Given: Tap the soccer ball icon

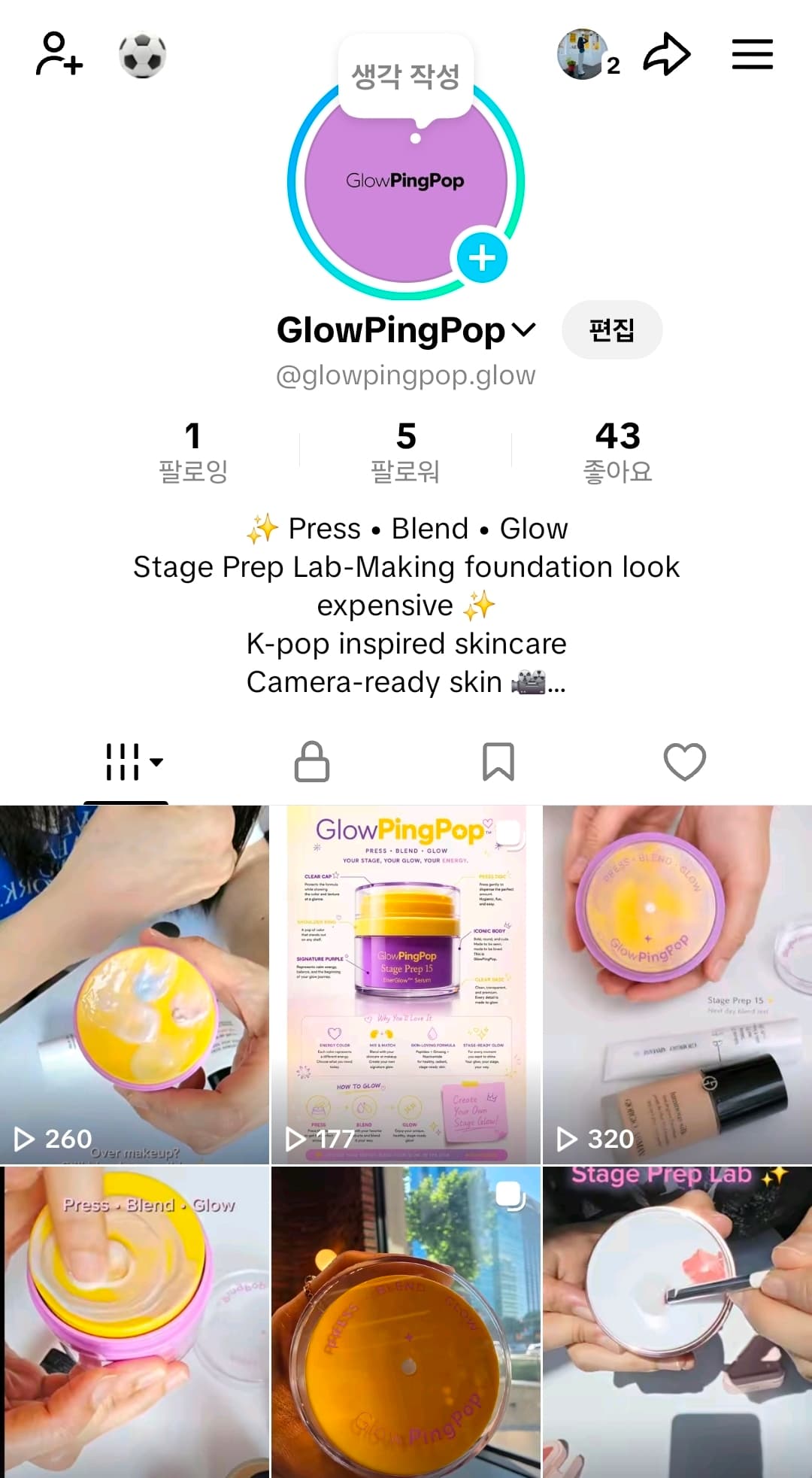Looking at the screenshot, I should tap(143, 55).
